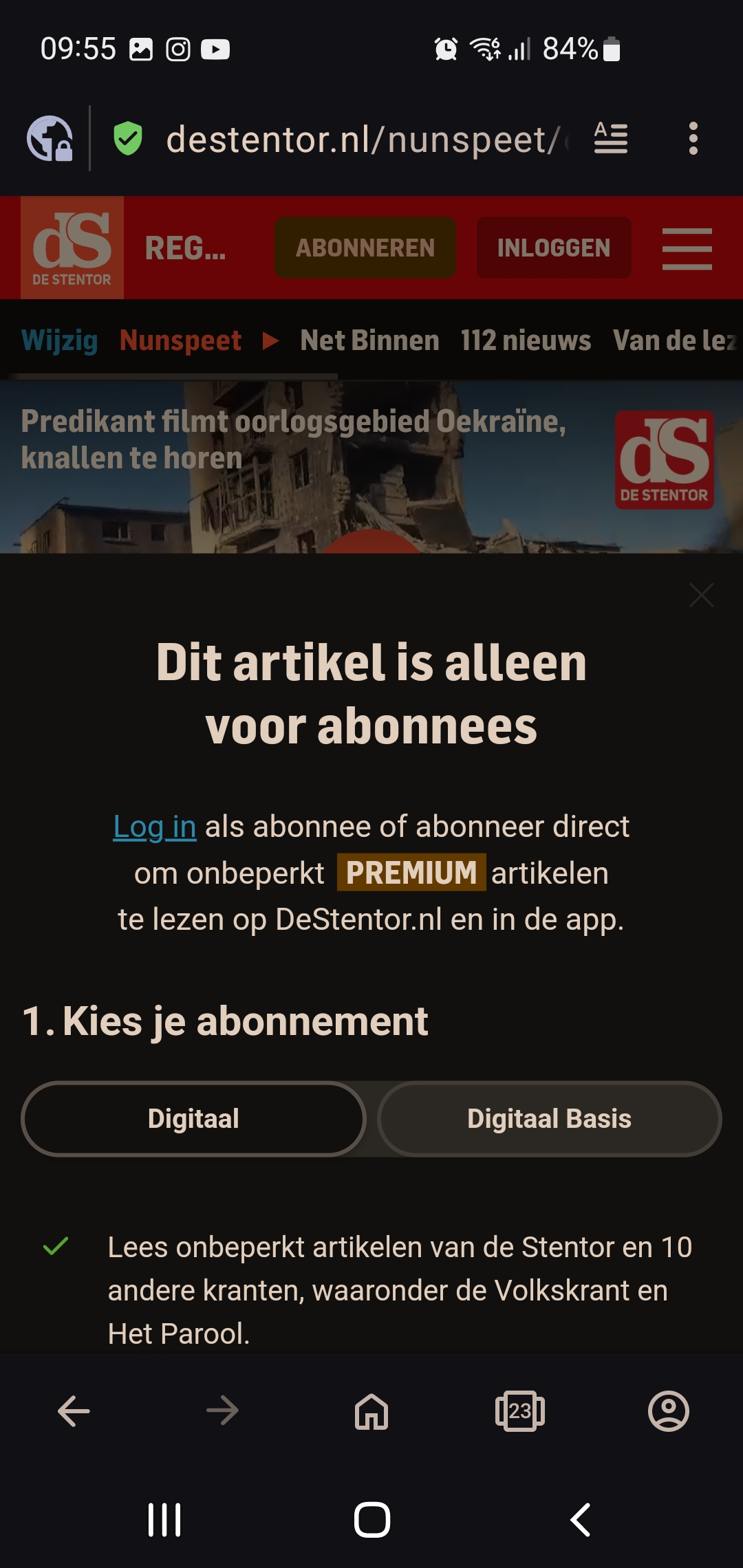743x1568 pixels.
Task: Go back to the previous page in the browser
Action: pos(74,1411)
